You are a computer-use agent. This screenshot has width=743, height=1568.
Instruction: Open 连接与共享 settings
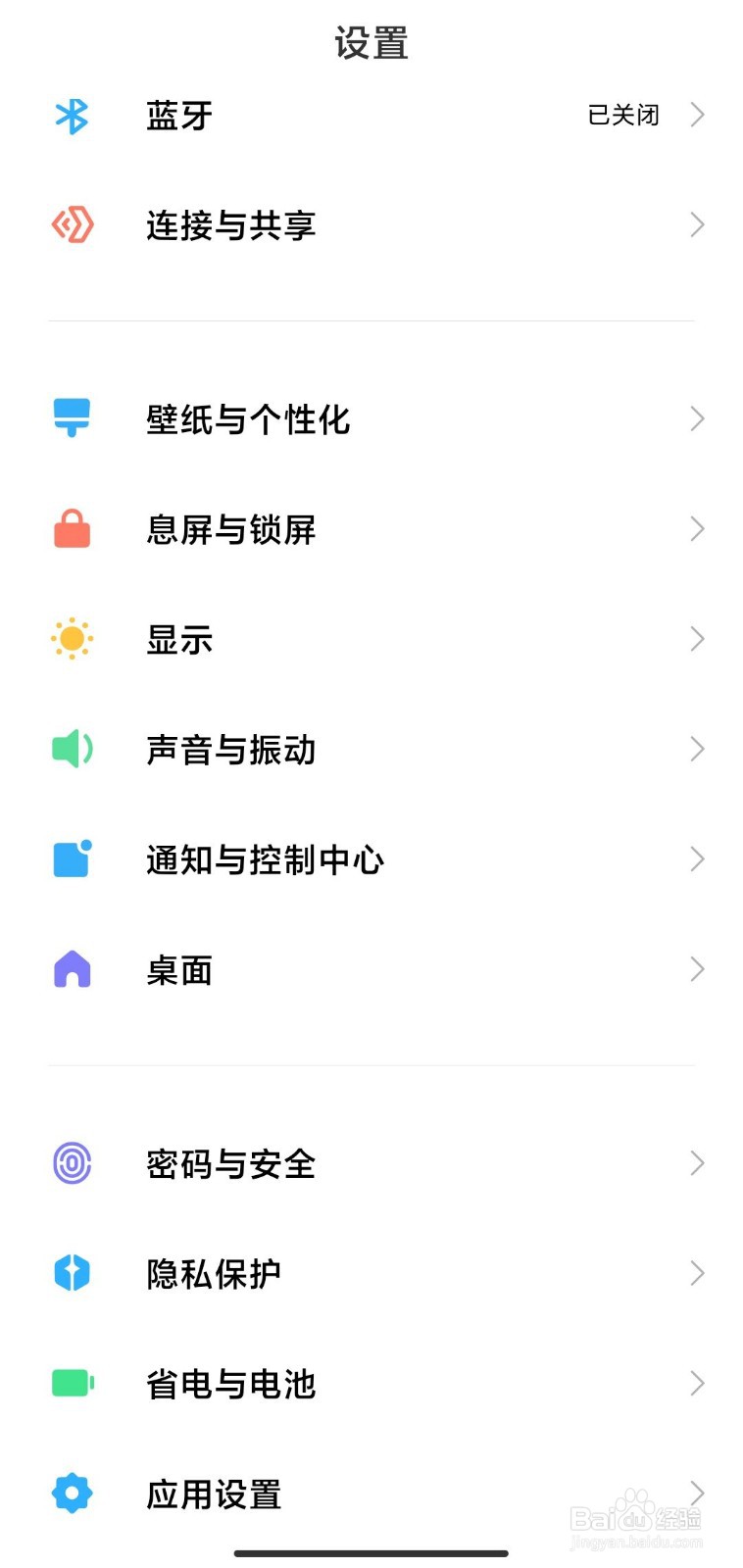coord(371,225)
